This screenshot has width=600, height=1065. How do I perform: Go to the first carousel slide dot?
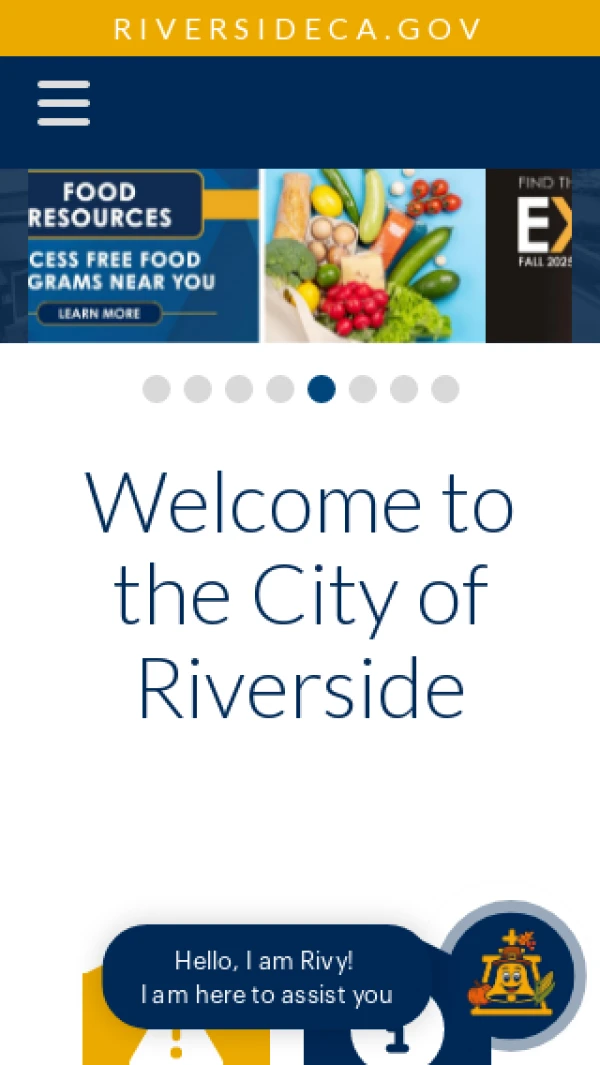click(x=156, y=389)
